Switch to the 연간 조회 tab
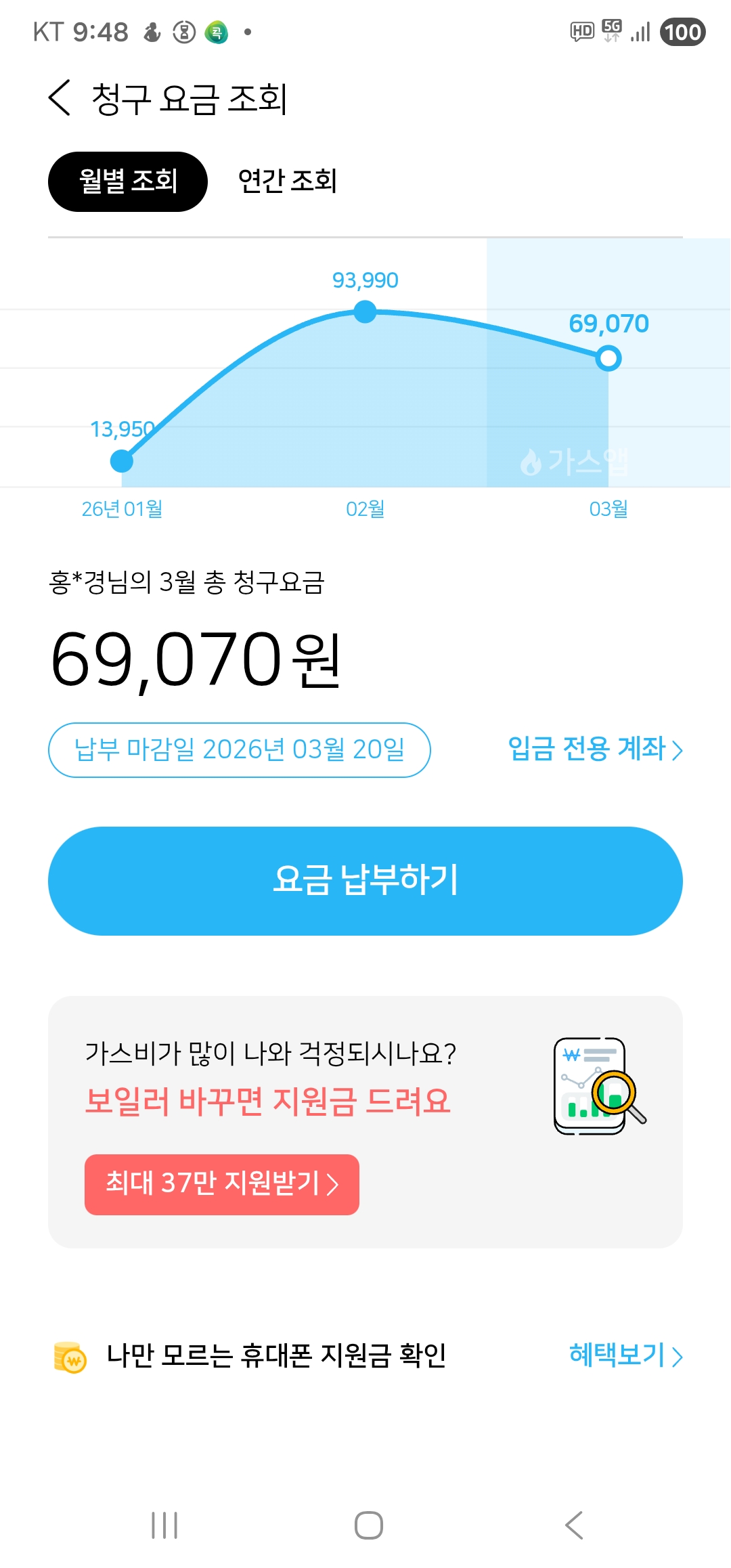 pos(287,181)
